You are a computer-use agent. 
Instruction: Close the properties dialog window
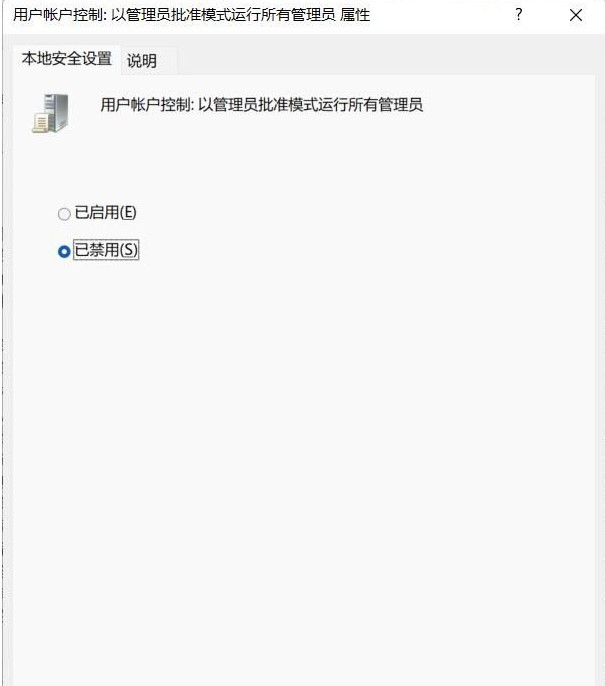pyautogui.click(x=576, y=16)
